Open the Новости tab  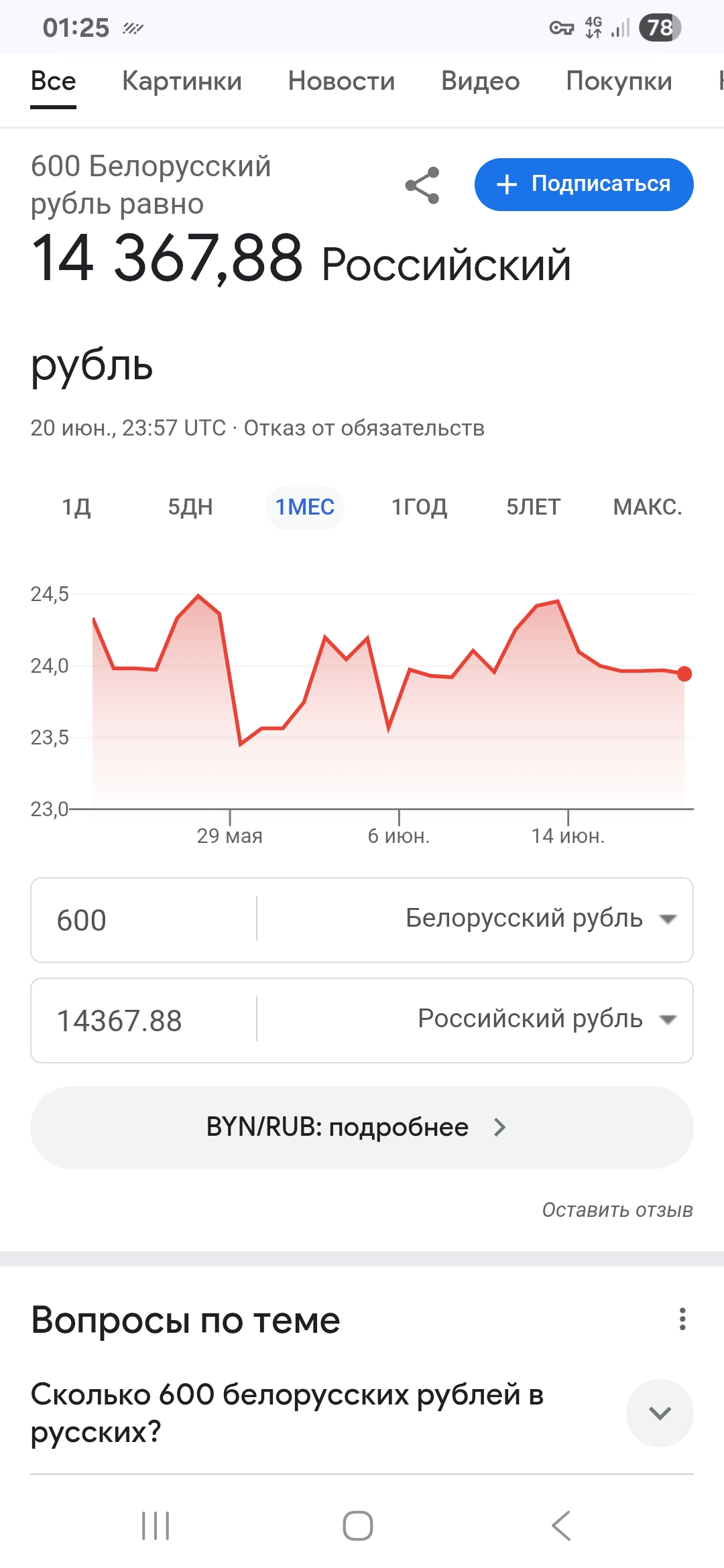click(x=341, y=82)
